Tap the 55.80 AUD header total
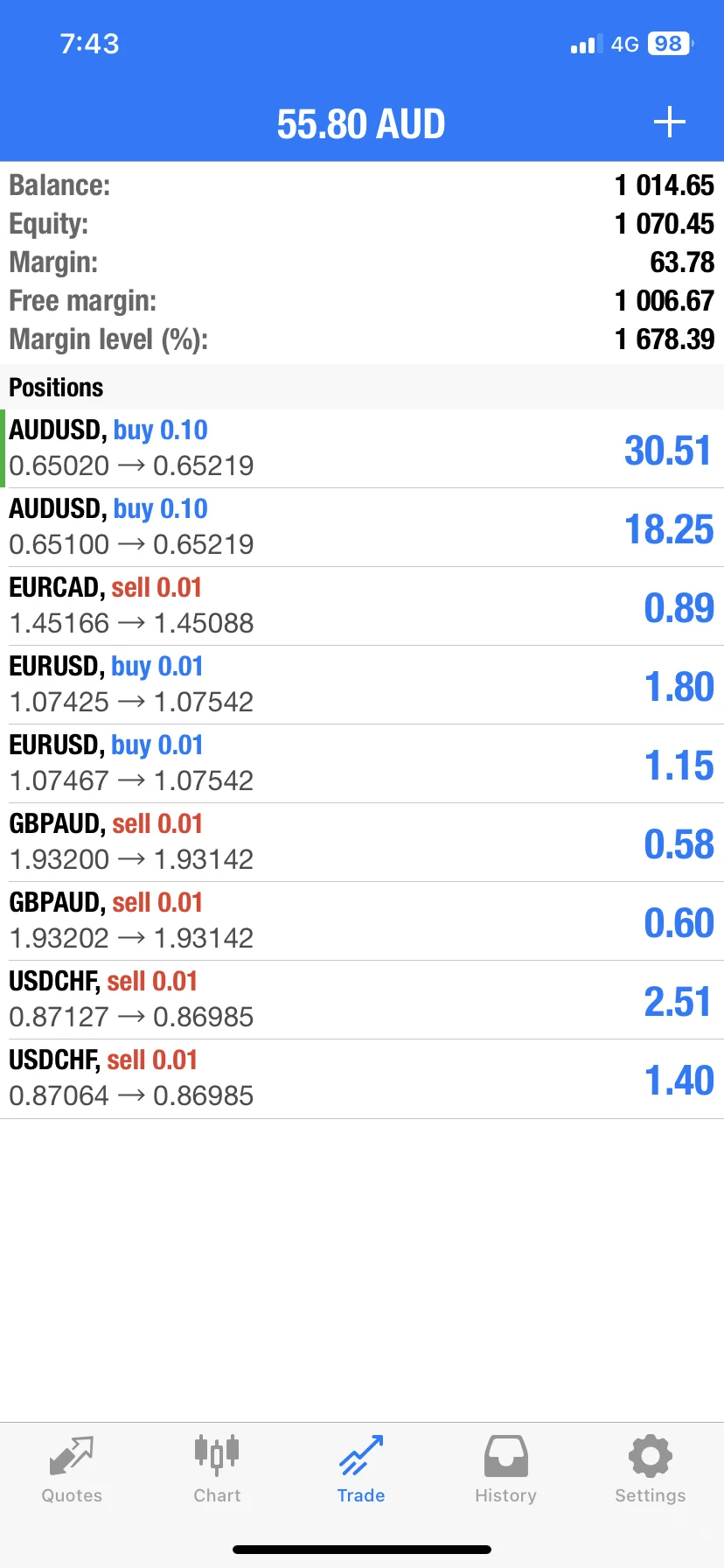 (361, 122)
